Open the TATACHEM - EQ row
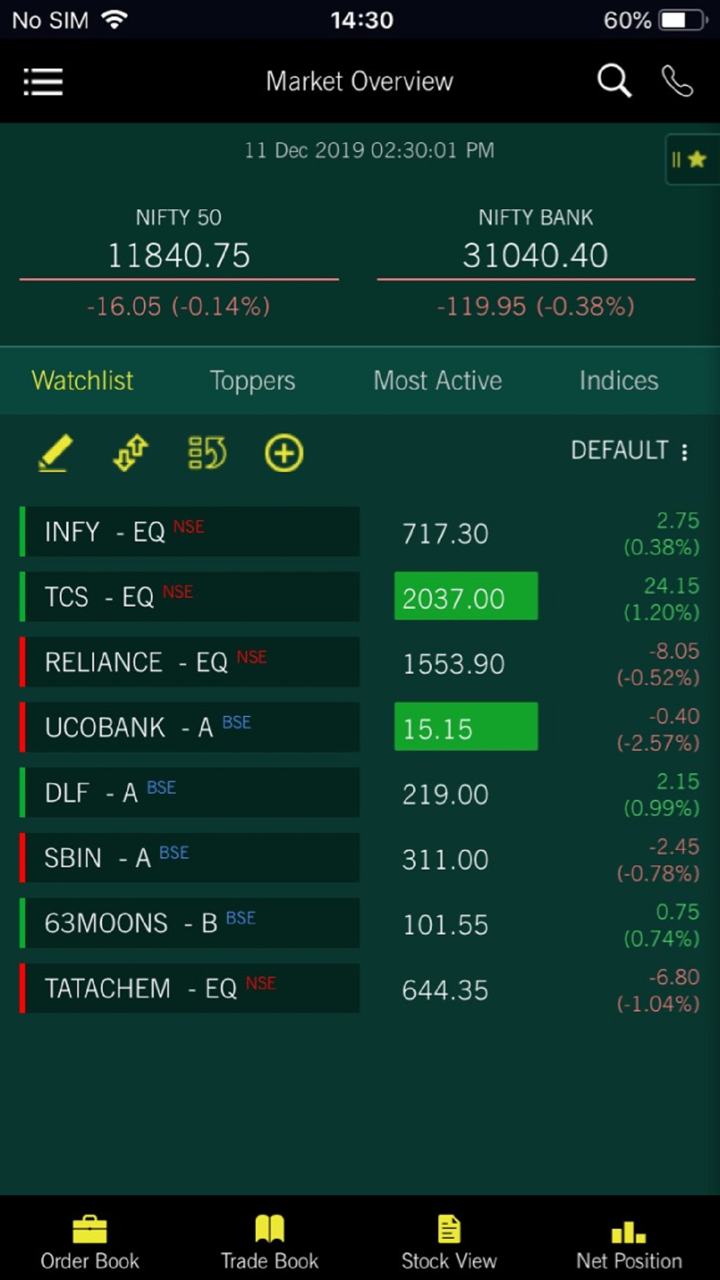This screenshot has height=1280, width=720. pos(190,988)
